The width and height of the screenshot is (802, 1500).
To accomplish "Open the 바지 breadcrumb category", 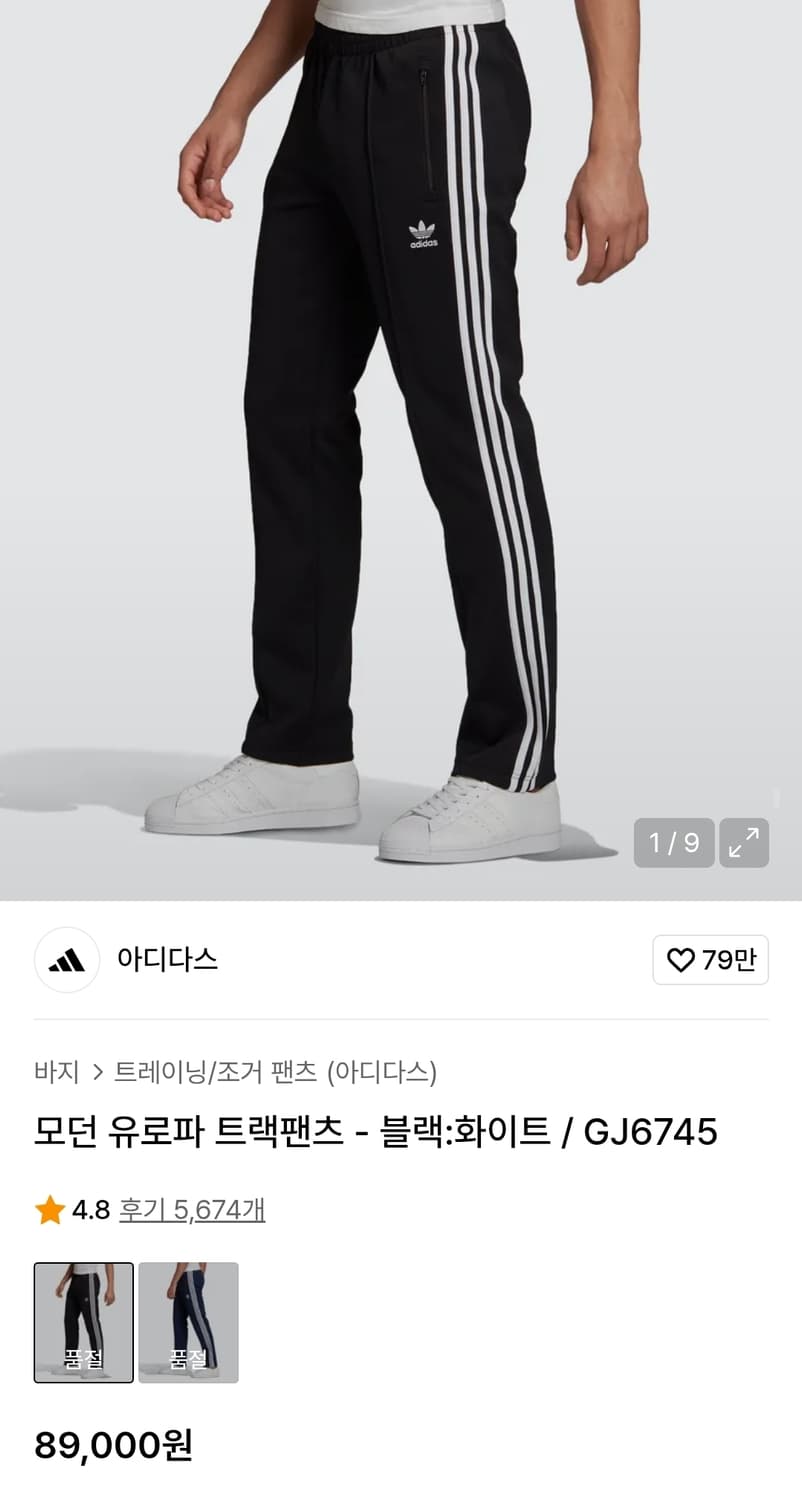I will pos(55,1073).
